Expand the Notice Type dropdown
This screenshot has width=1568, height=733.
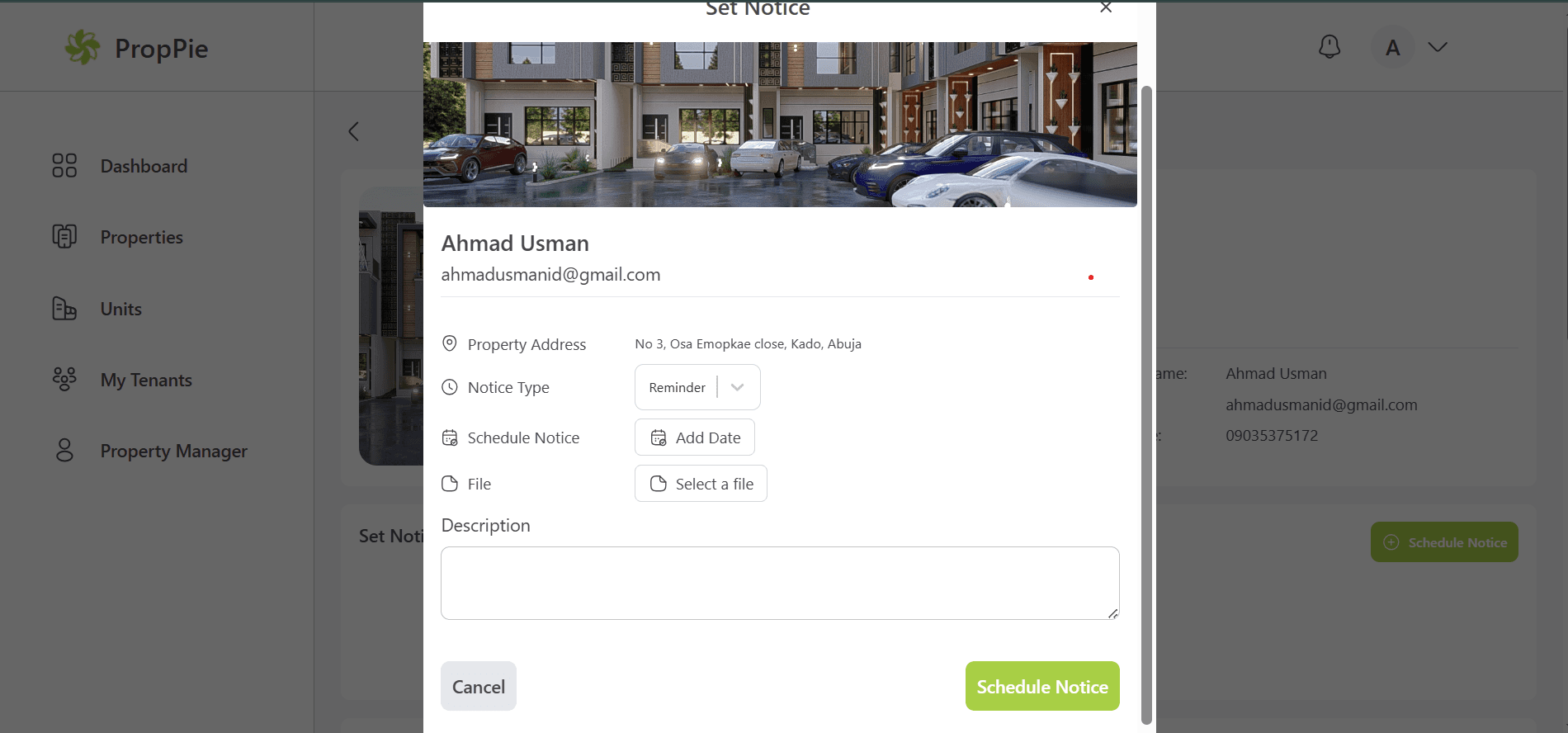(x=737, y=387)
